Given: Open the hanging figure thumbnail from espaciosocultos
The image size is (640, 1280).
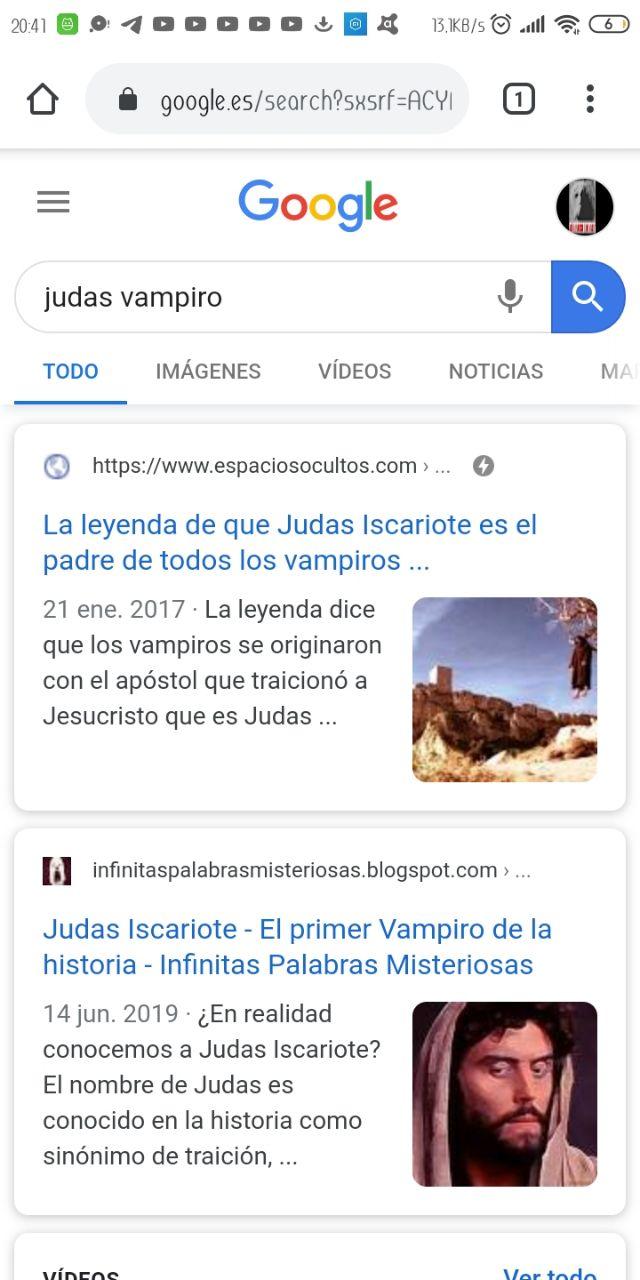Looking at the screenshot, I should point(504,689).
